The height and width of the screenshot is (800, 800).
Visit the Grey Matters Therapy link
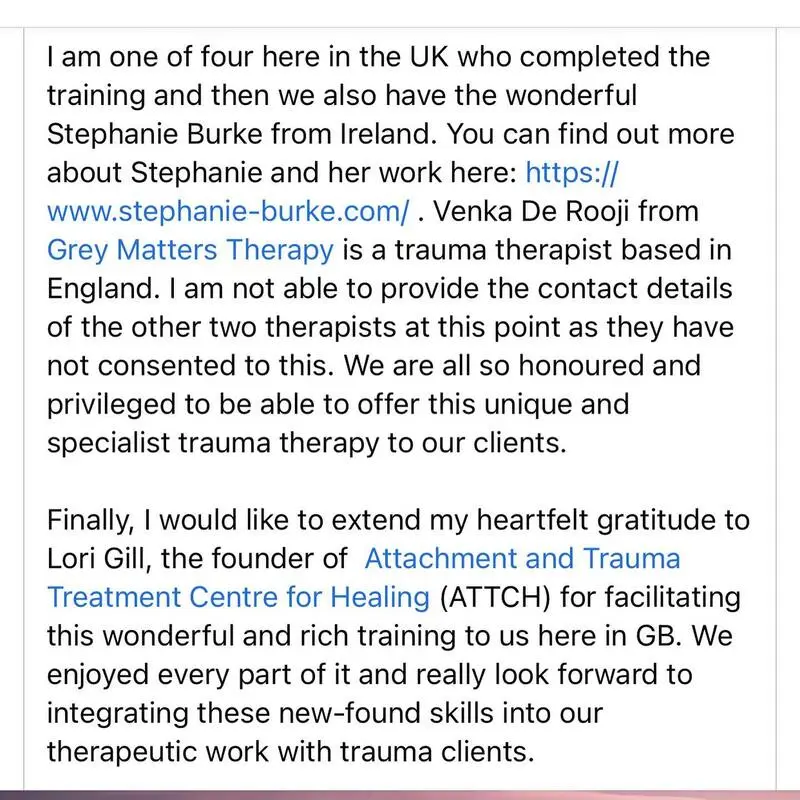[189, 249]
